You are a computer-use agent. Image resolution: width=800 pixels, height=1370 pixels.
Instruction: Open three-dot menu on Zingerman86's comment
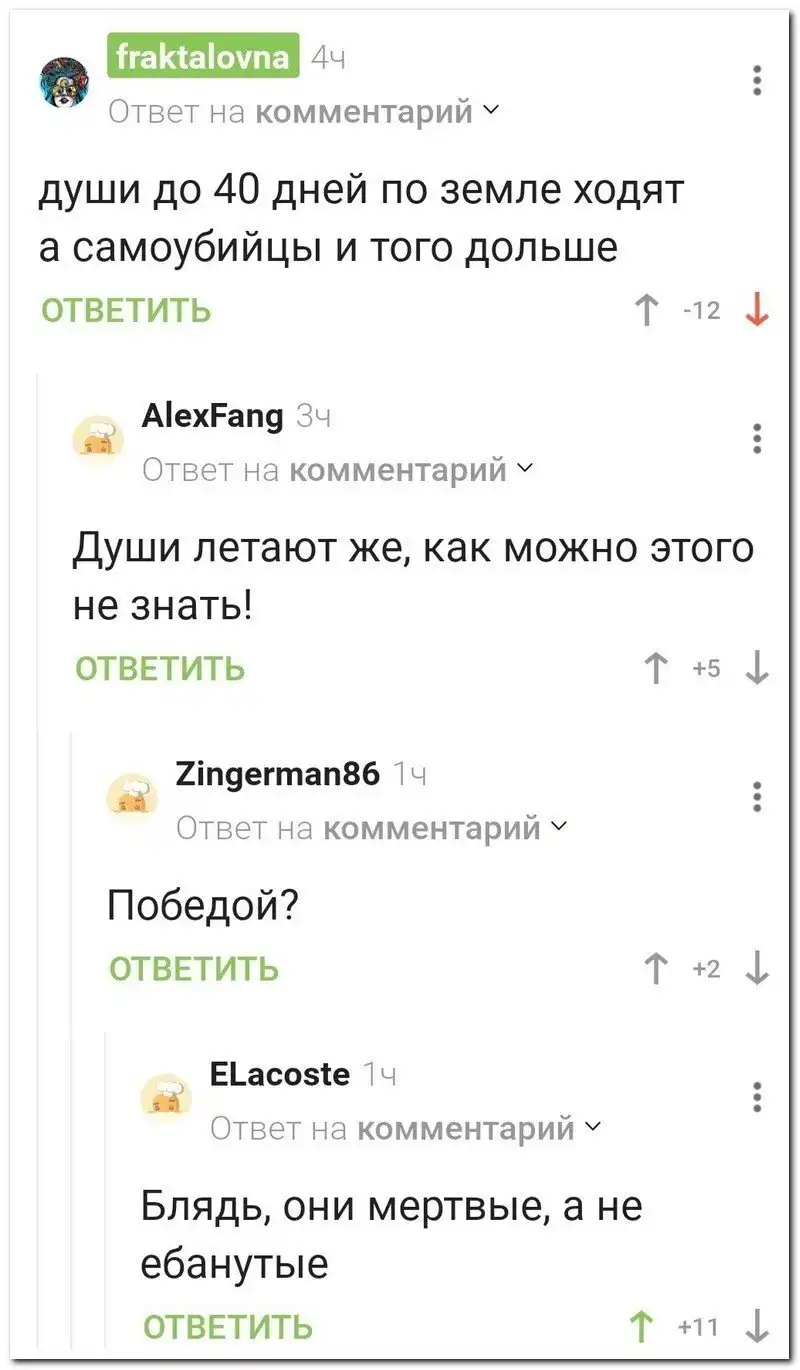(x=757, y=797)
